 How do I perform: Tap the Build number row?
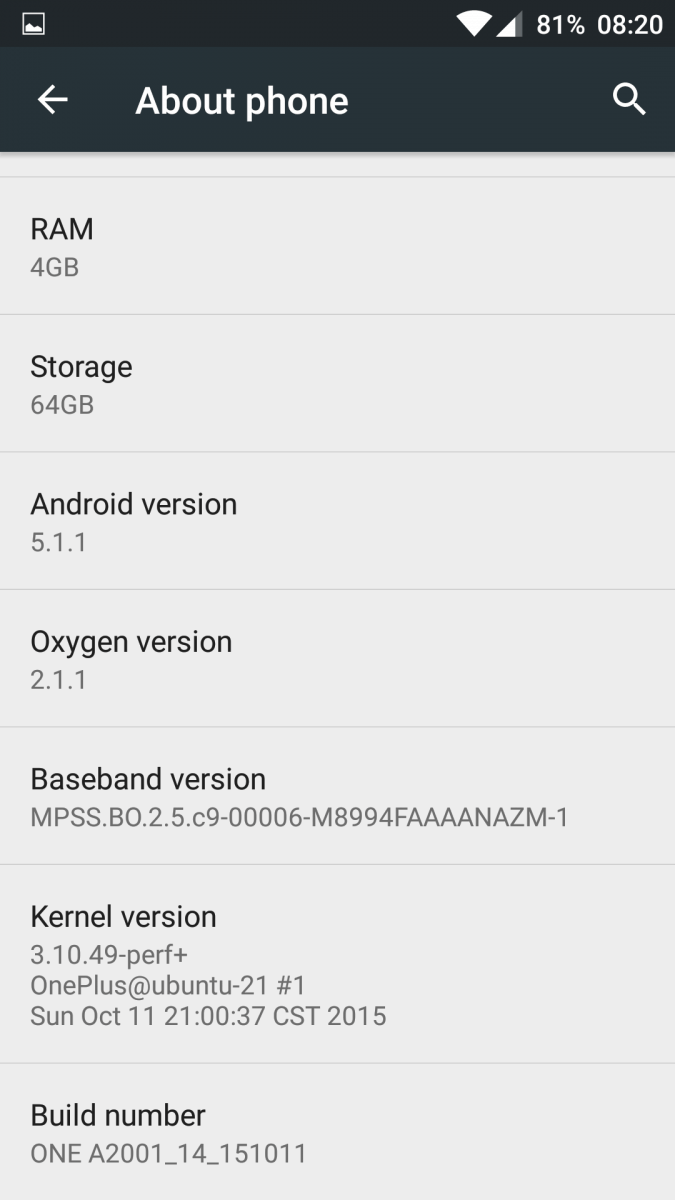click(337, 1132)
